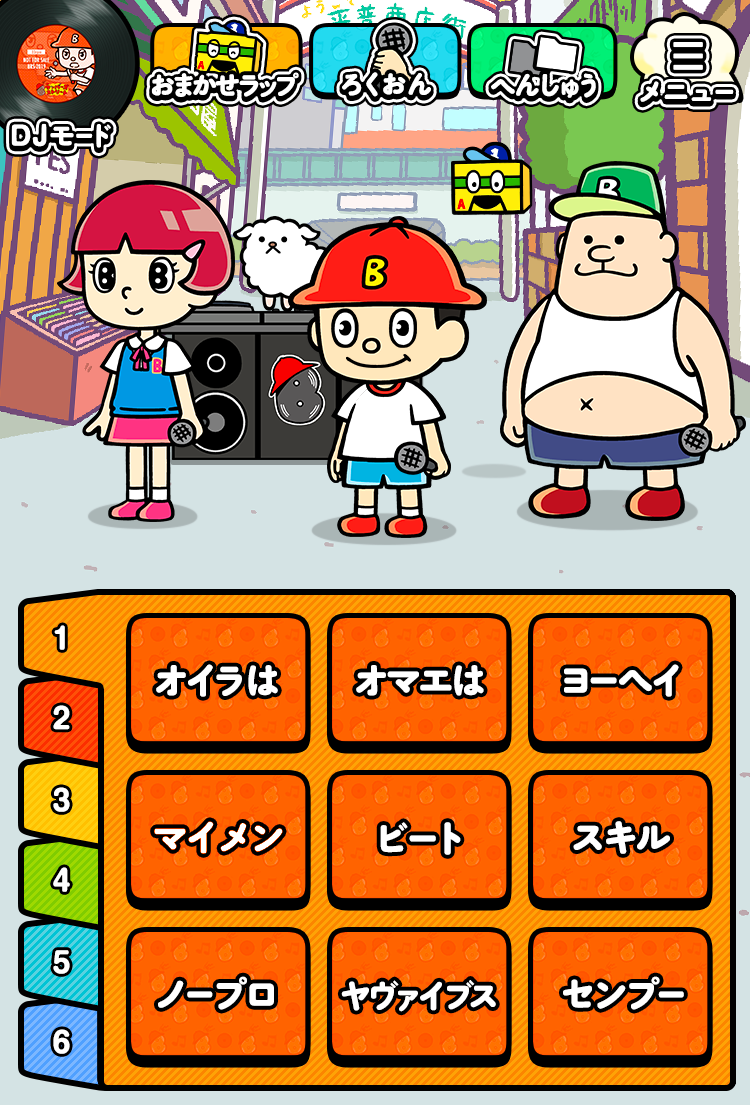The image size is (750, 1105).
Task: Tap the ヤヴァイブス phrase pad
Action: pos(419,995)
